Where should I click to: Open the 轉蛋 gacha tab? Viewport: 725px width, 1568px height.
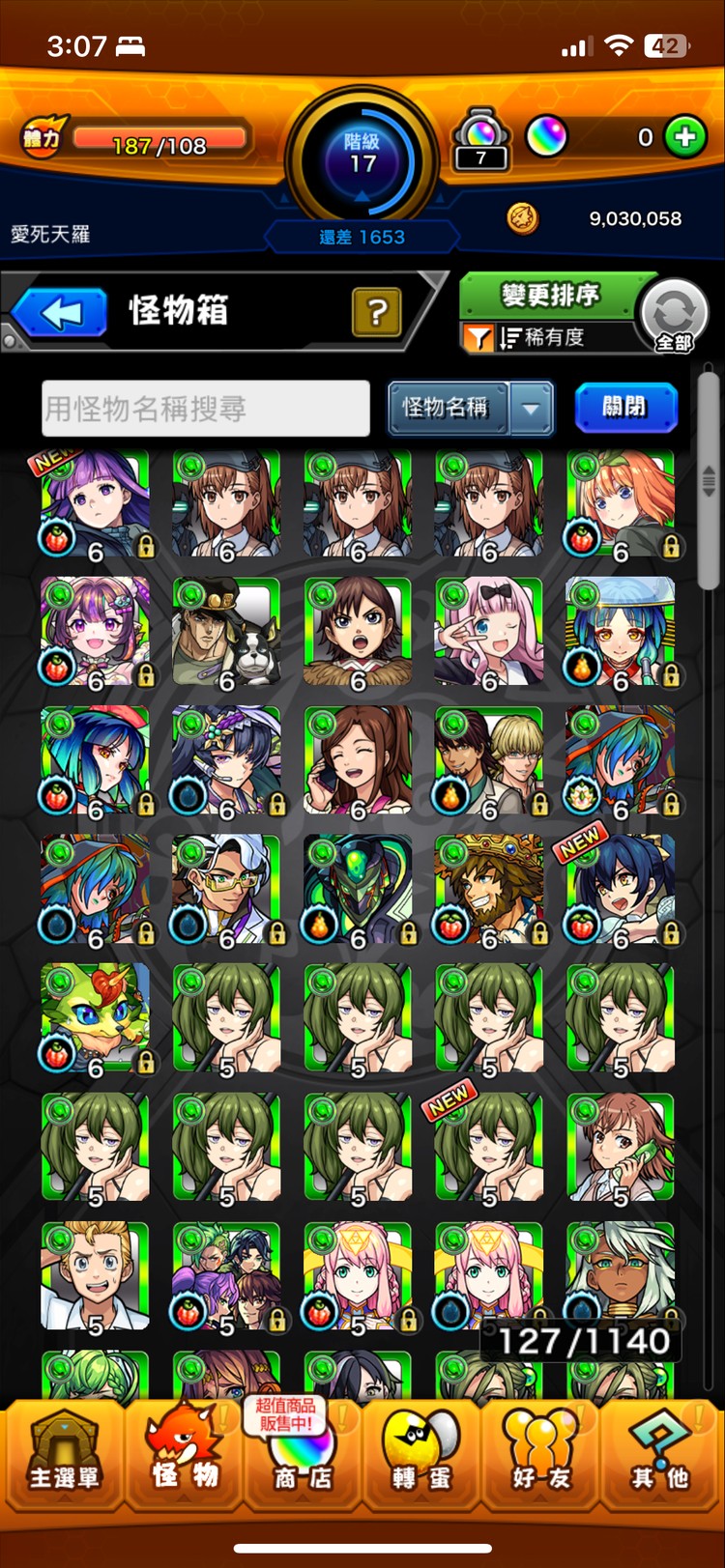point(421,1454)
